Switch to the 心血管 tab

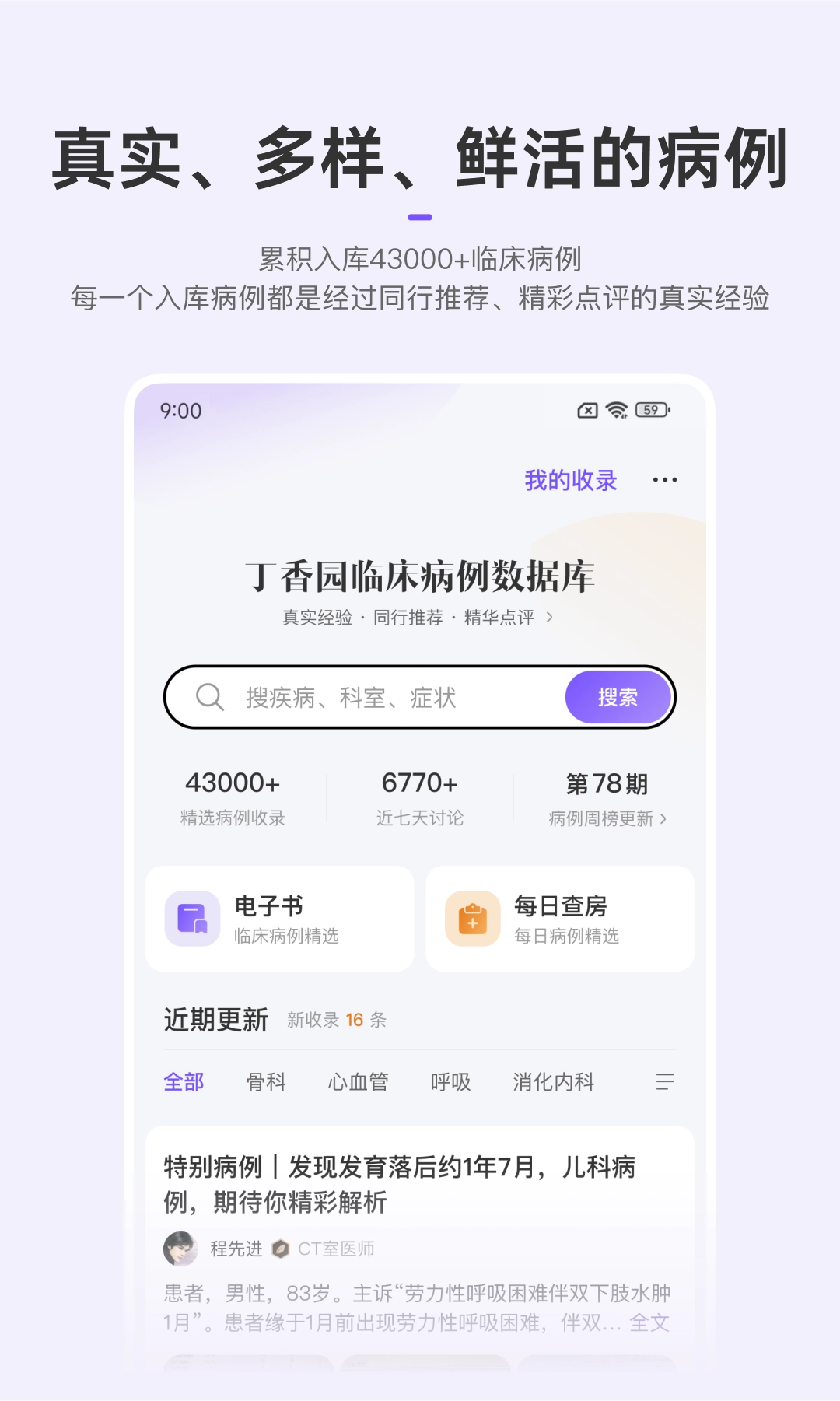click(x=358, y=1081)
